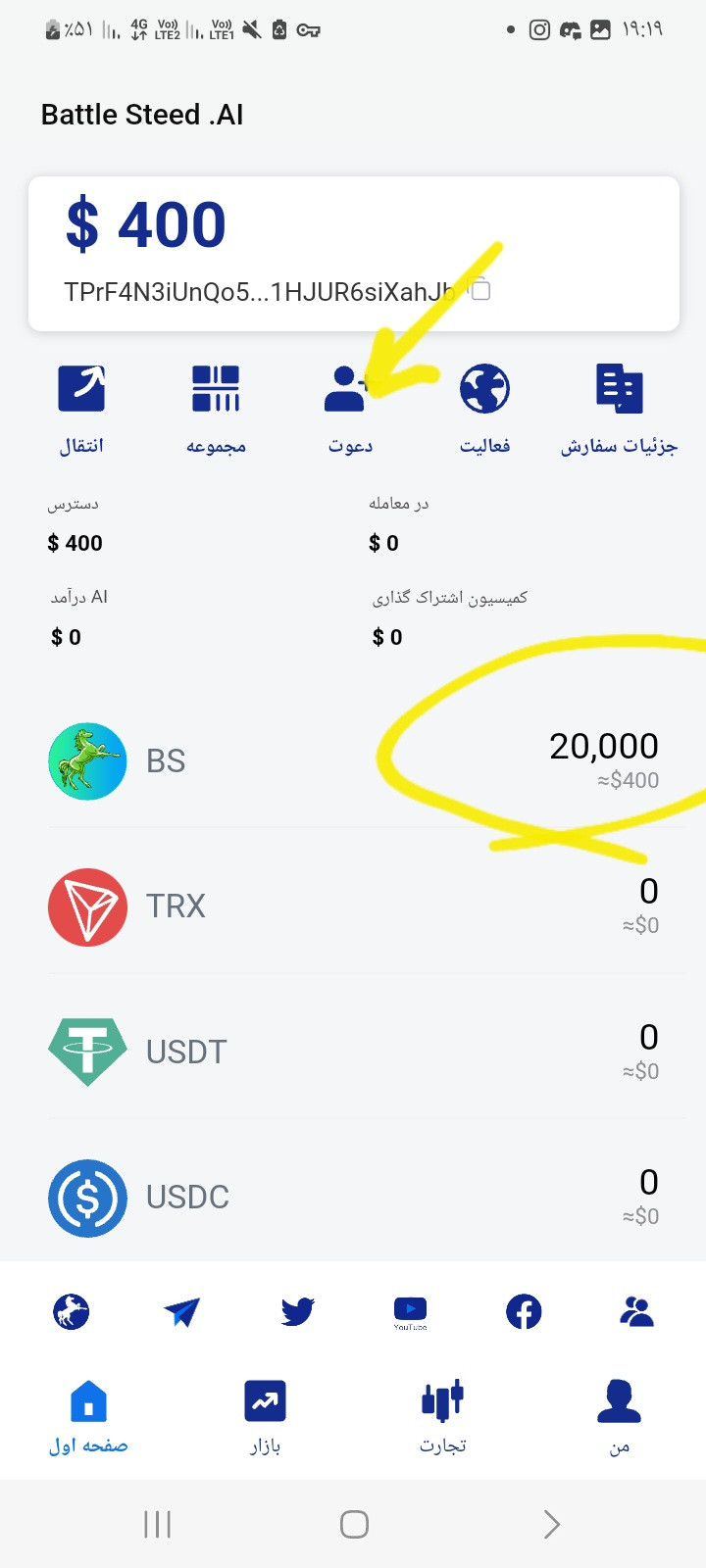The width and height of the screenshot is (706, 1568).
Task: Open the Facebook link icon
Action: click(524, 1311)
